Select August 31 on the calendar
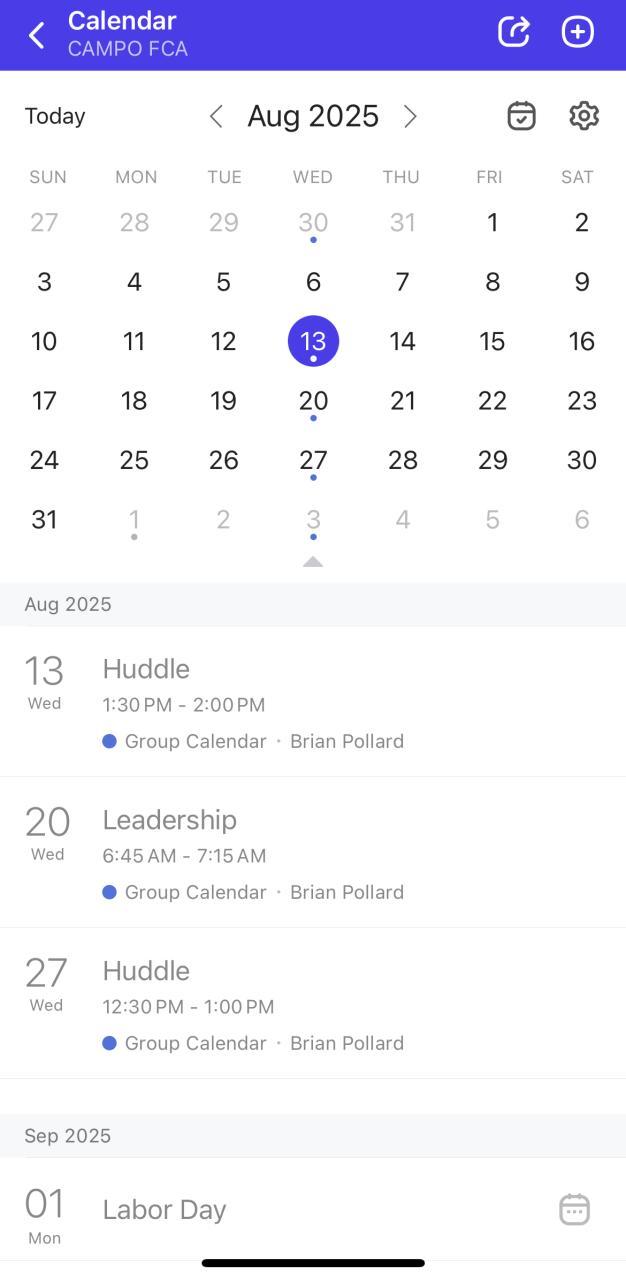Screen dimensions: 626x1280 (44, 519)
